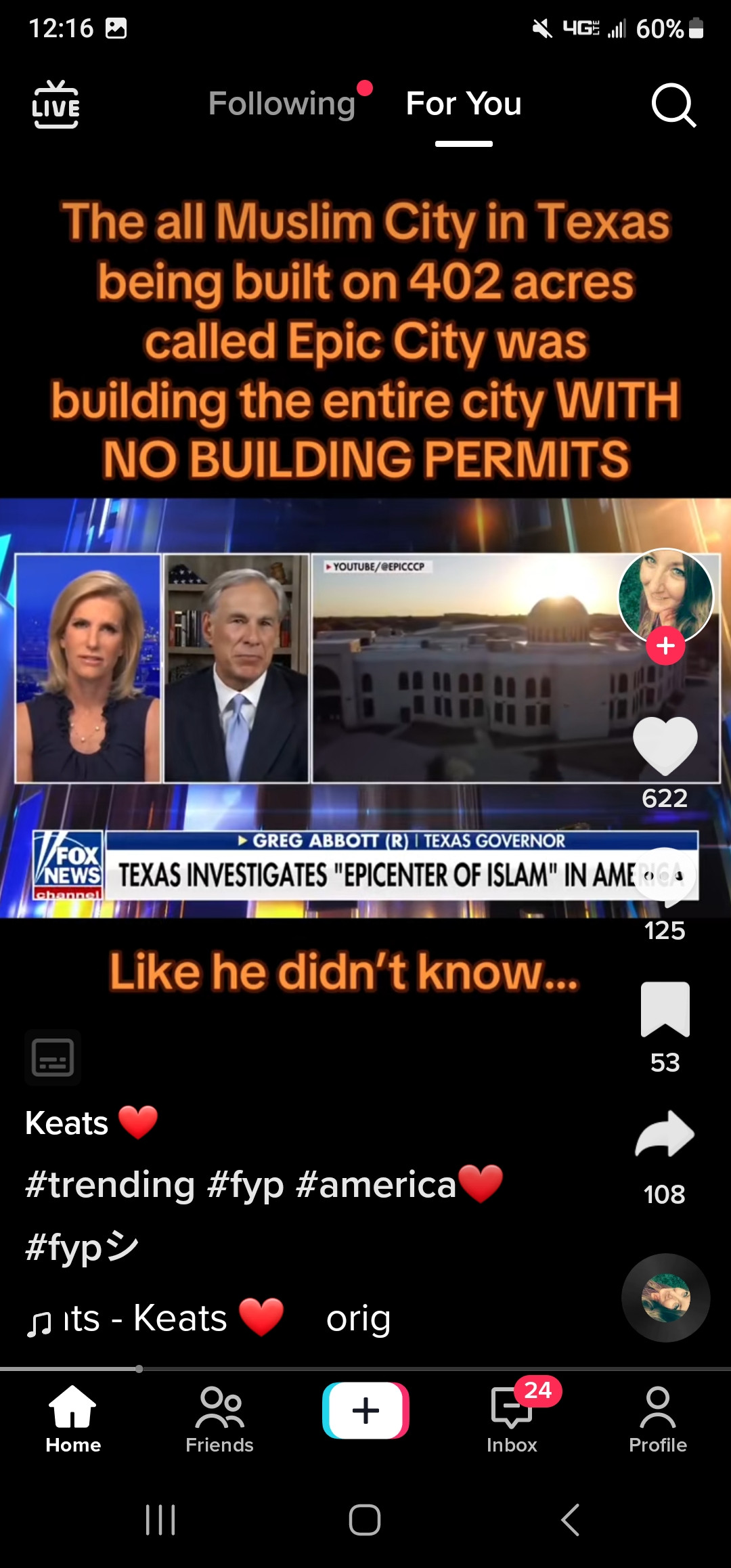Create a new post with plus button
This screenshot has height=1568, width=731.
point(365,1411)
